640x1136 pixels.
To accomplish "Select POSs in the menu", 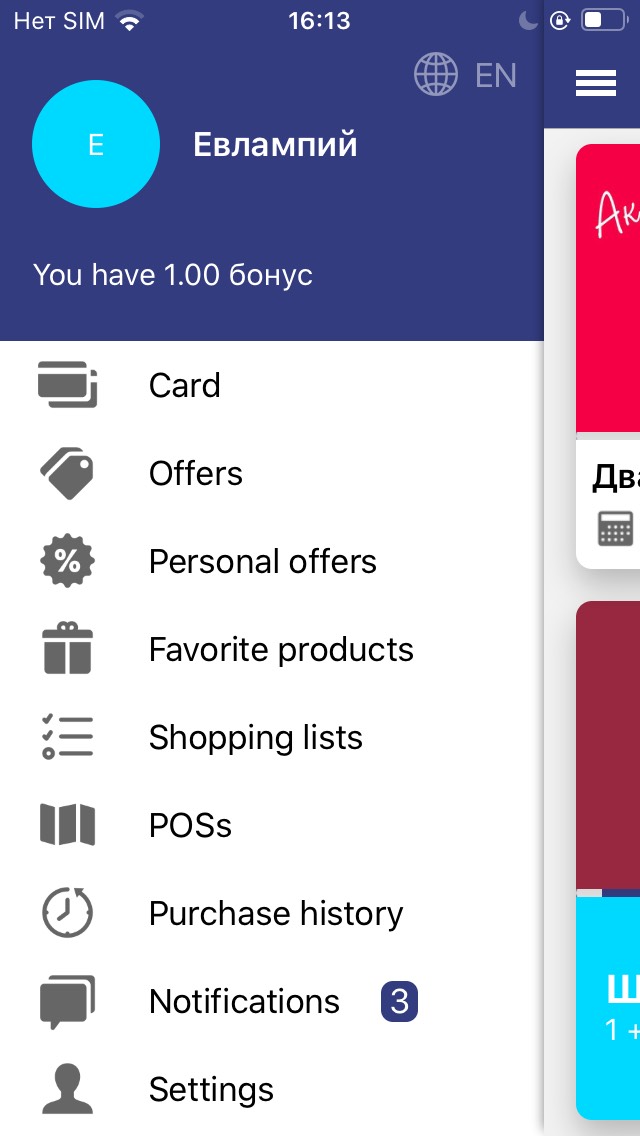I will click(272, 825).
